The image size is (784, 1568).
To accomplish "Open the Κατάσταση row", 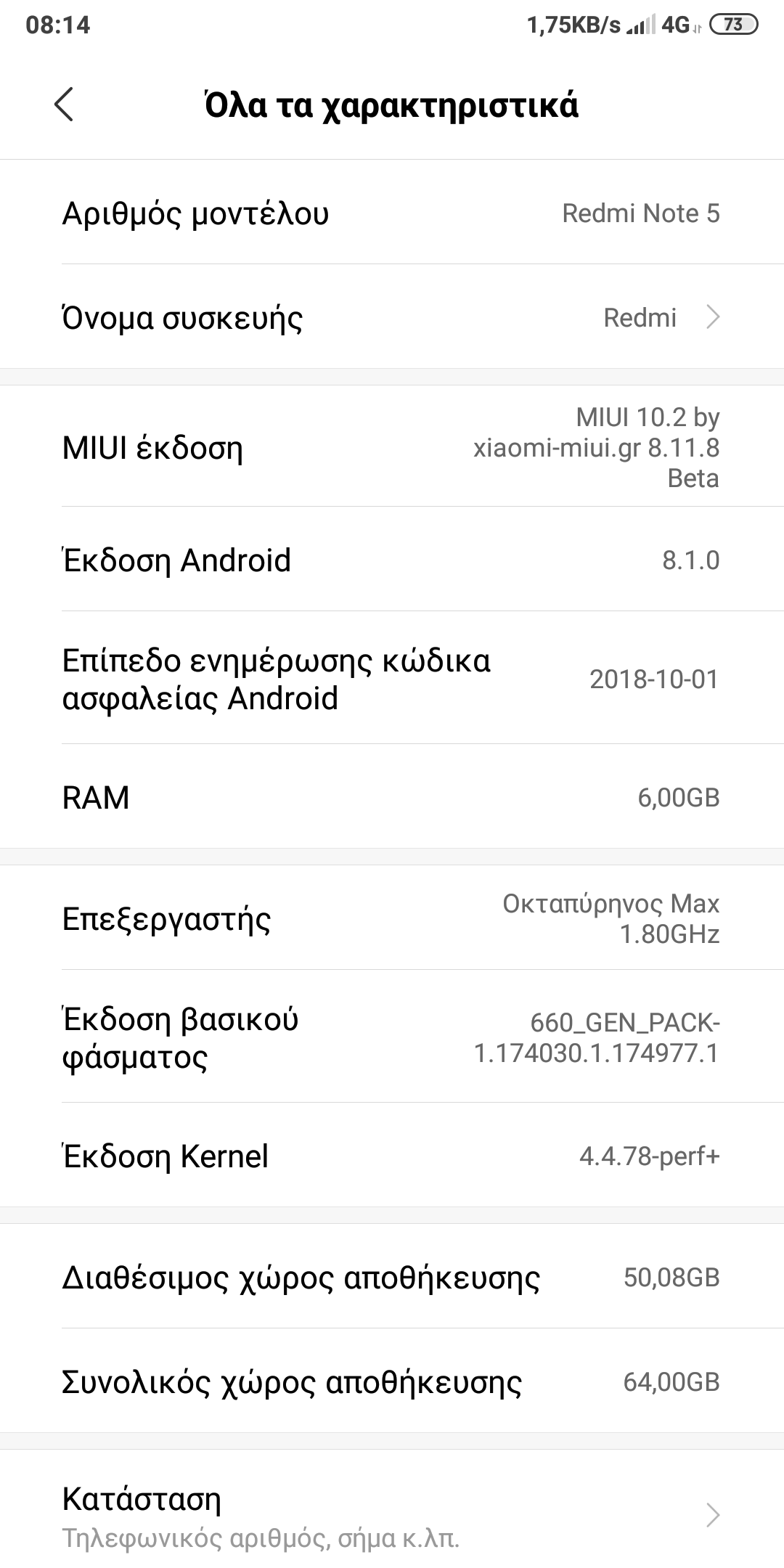I will pos(392,1514).
